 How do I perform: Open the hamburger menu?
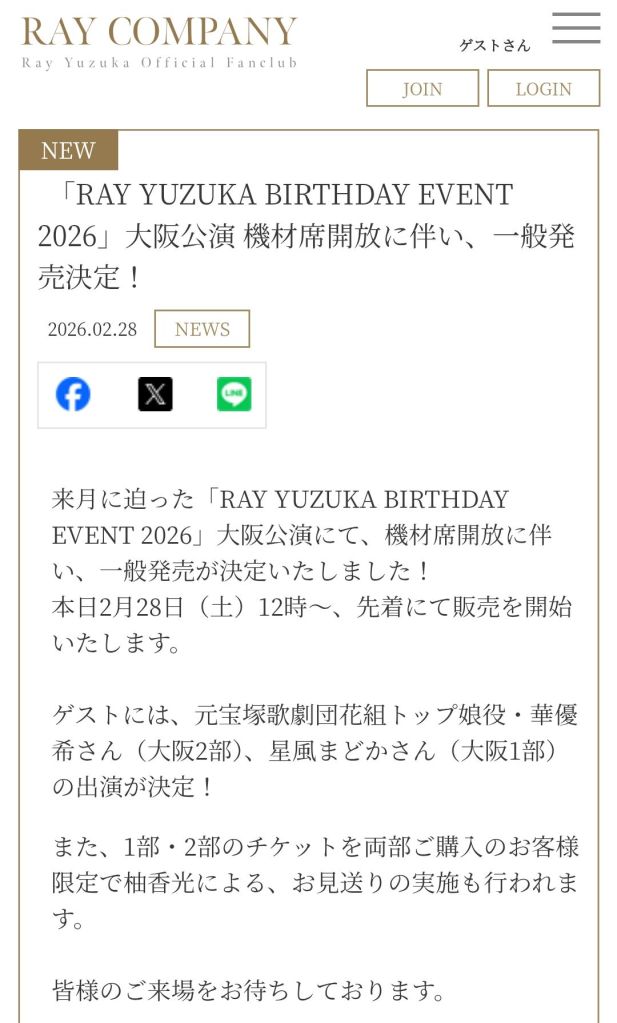point(576,28)
